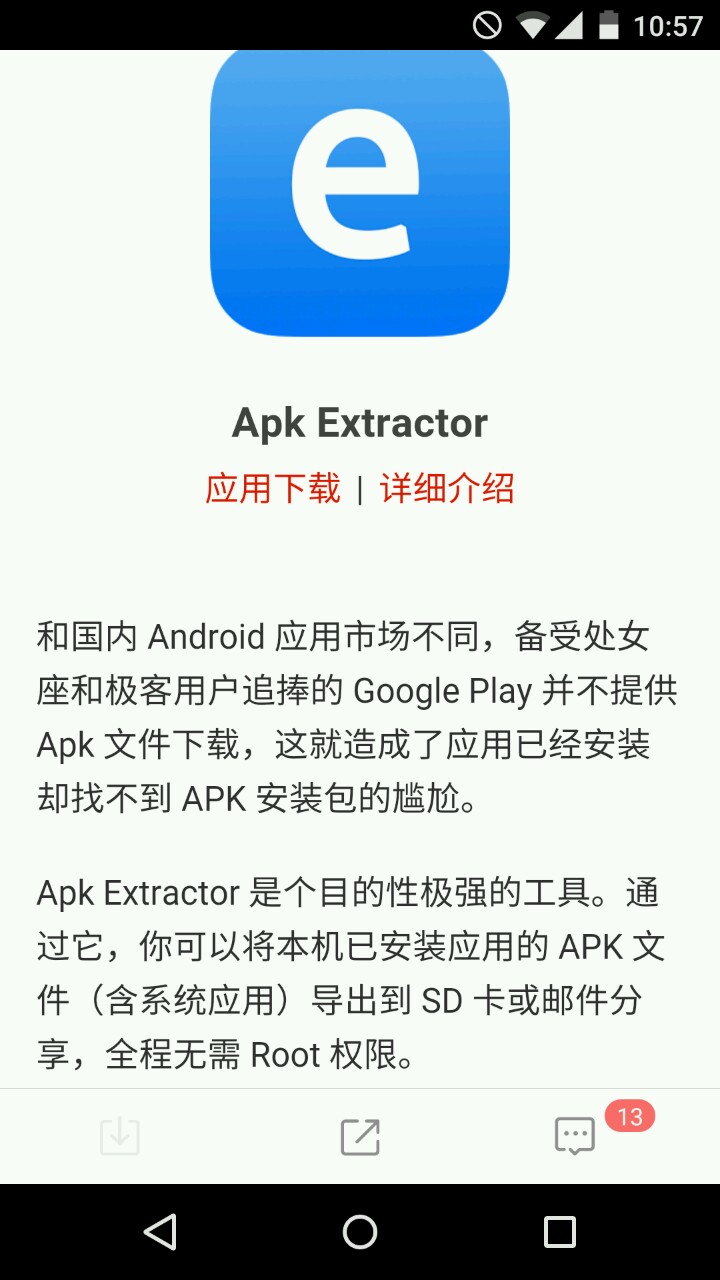The image size is (720, 1280).
Task: Open article in external browser icon
Action: [x=360, y=1136]
